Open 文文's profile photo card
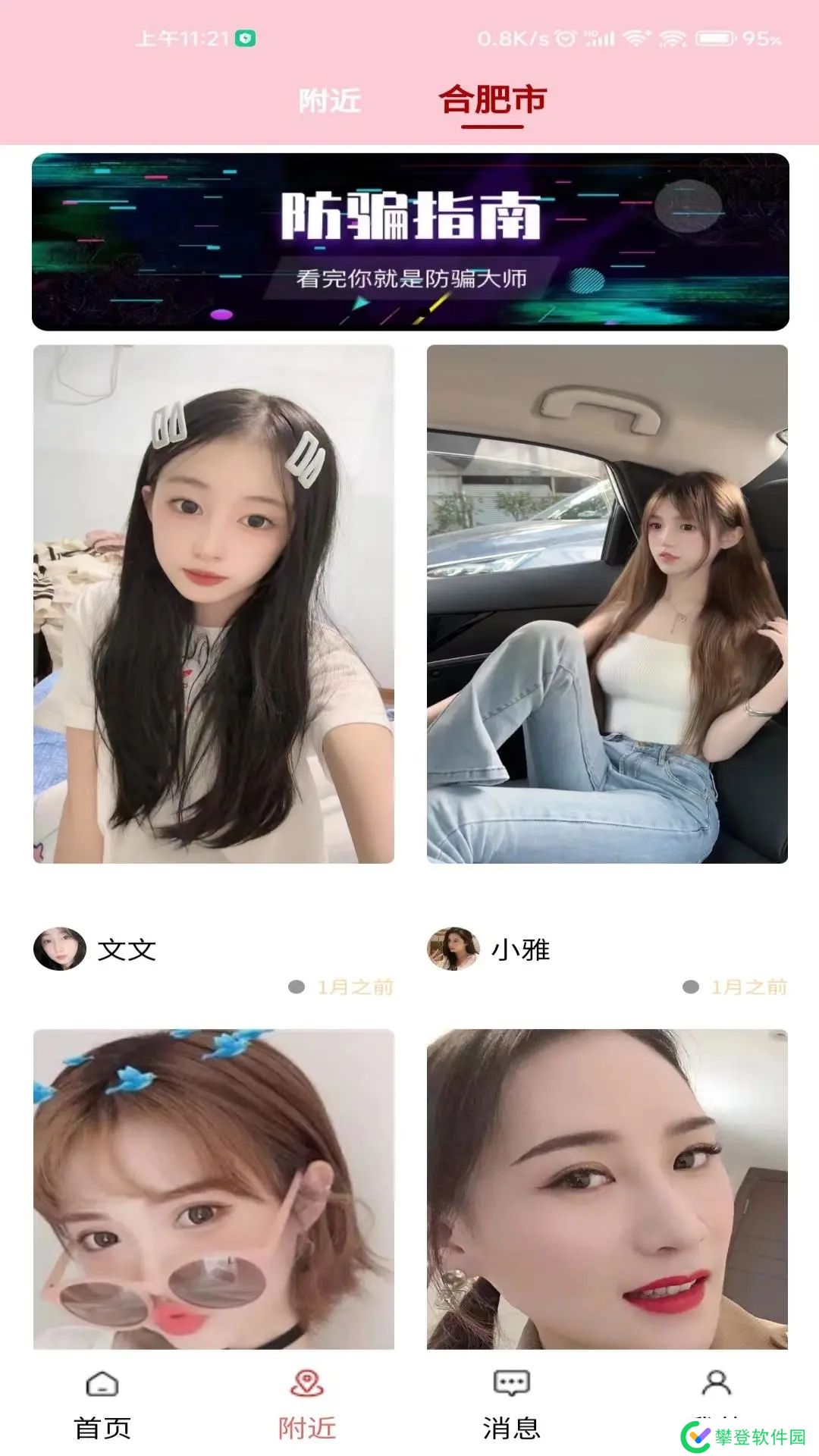819x1456 pixels. (x=214, y=604)
